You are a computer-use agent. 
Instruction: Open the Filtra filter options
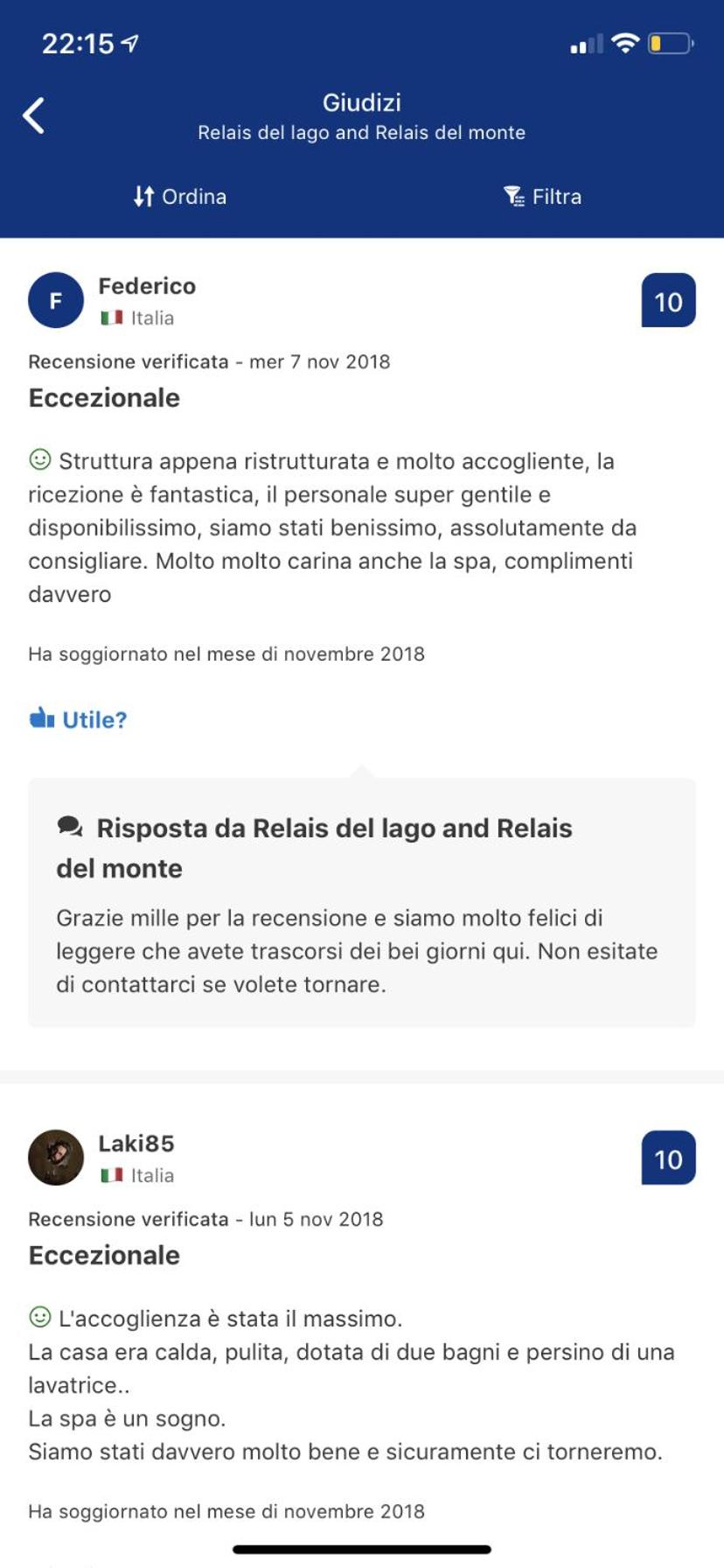(542, 196)
